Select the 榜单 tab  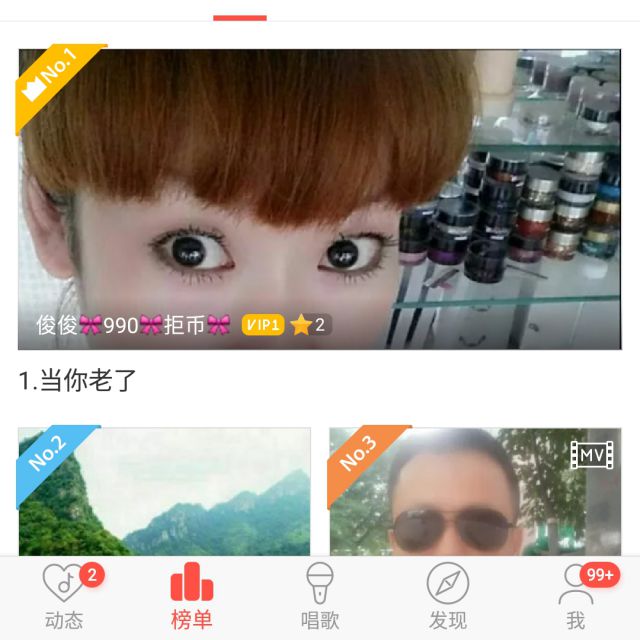pyautogui.click(x=192, y=598)
